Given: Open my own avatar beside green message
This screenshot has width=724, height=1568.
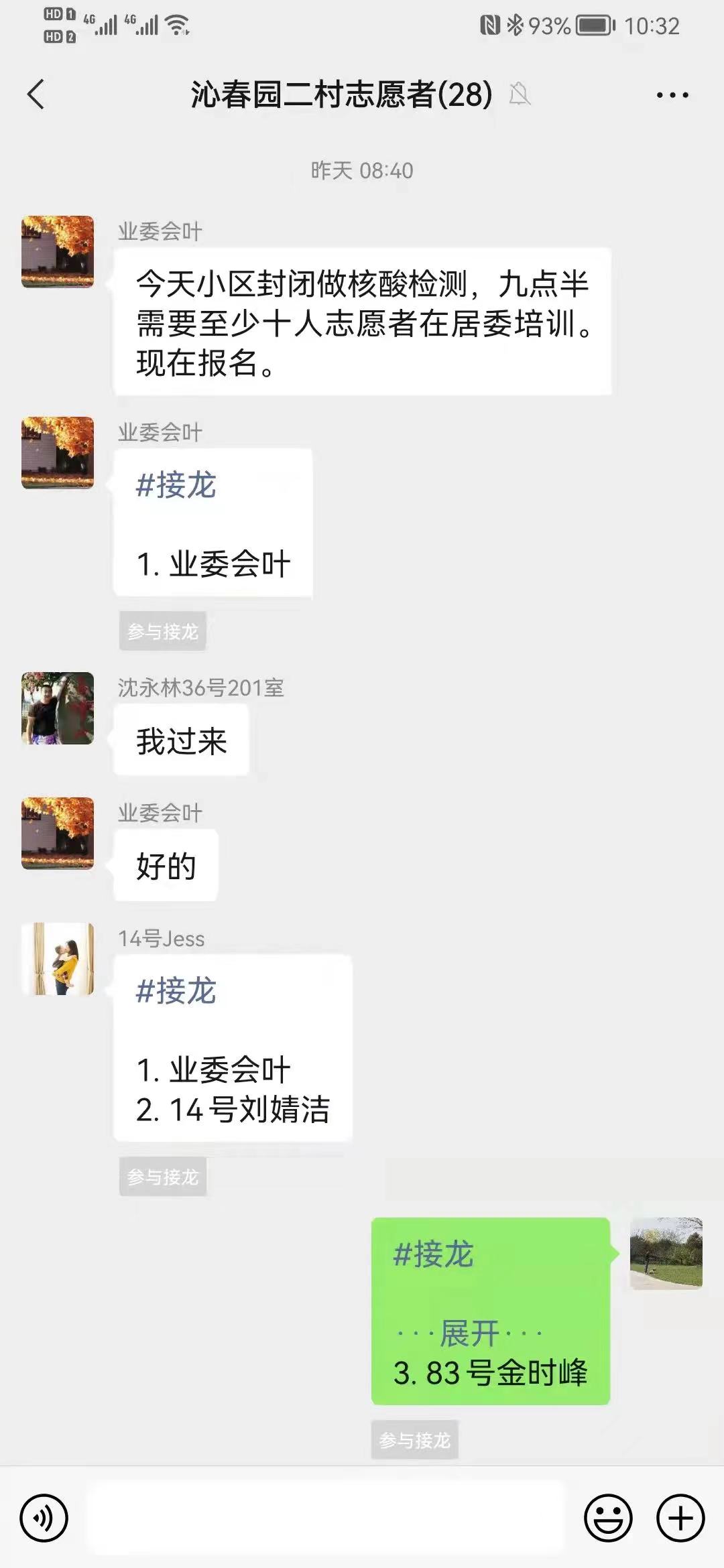Looking at the screenshot, I should point(666,1253).
